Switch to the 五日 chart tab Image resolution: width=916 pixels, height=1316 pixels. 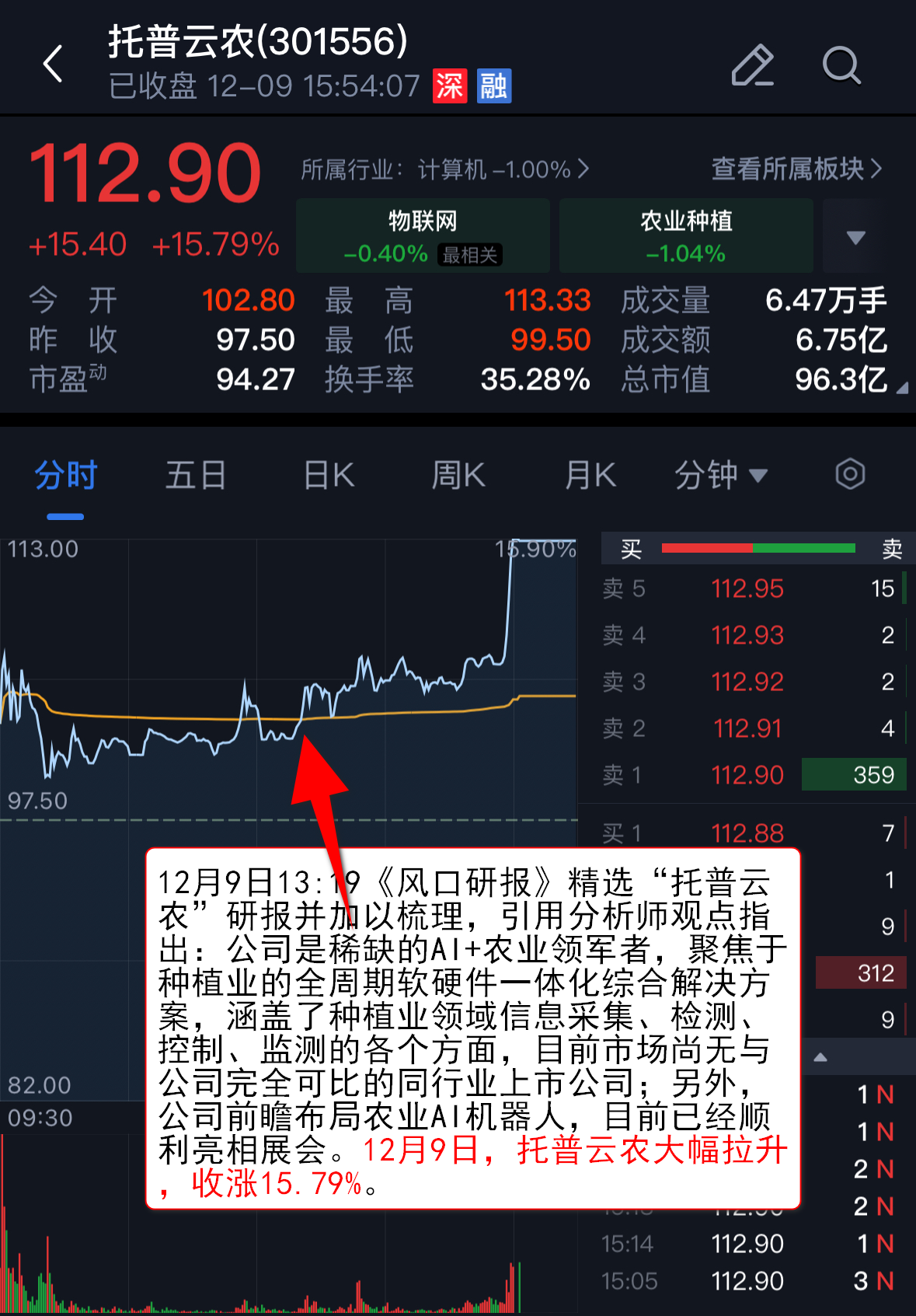point(196,475)
